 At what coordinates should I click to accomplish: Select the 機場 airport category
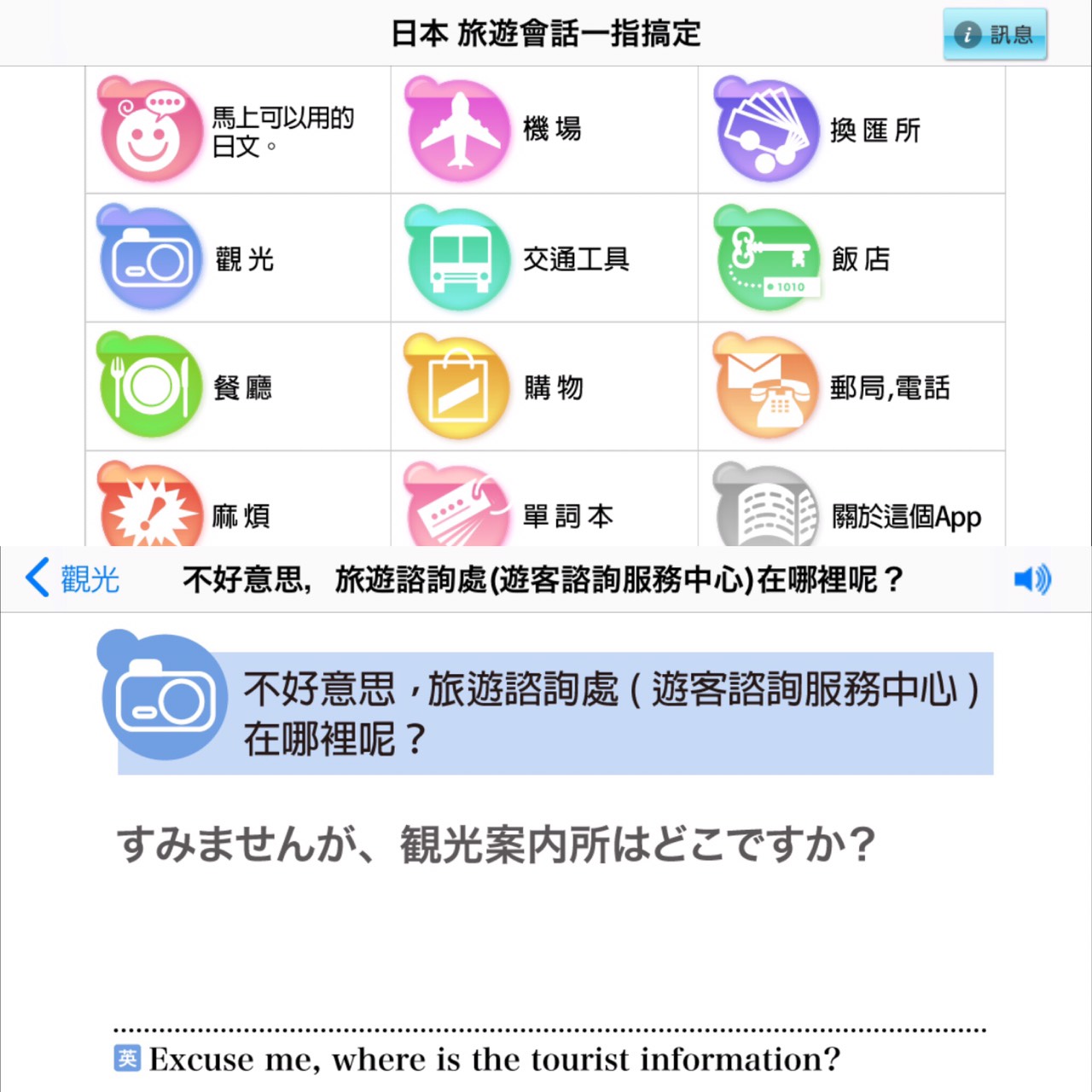(544, 130)
